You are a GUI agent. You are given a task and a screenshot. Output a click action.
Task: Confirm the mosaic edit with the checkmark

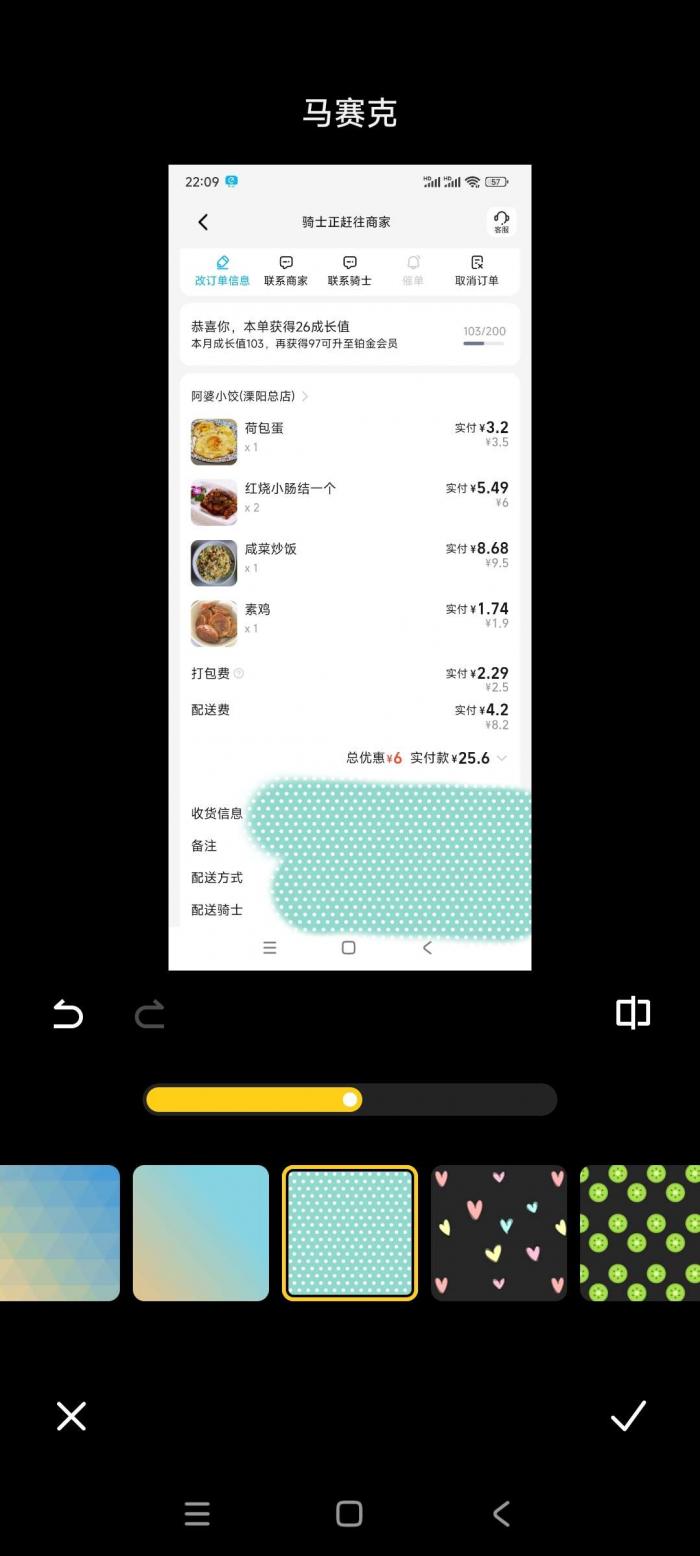point(629,1416)
